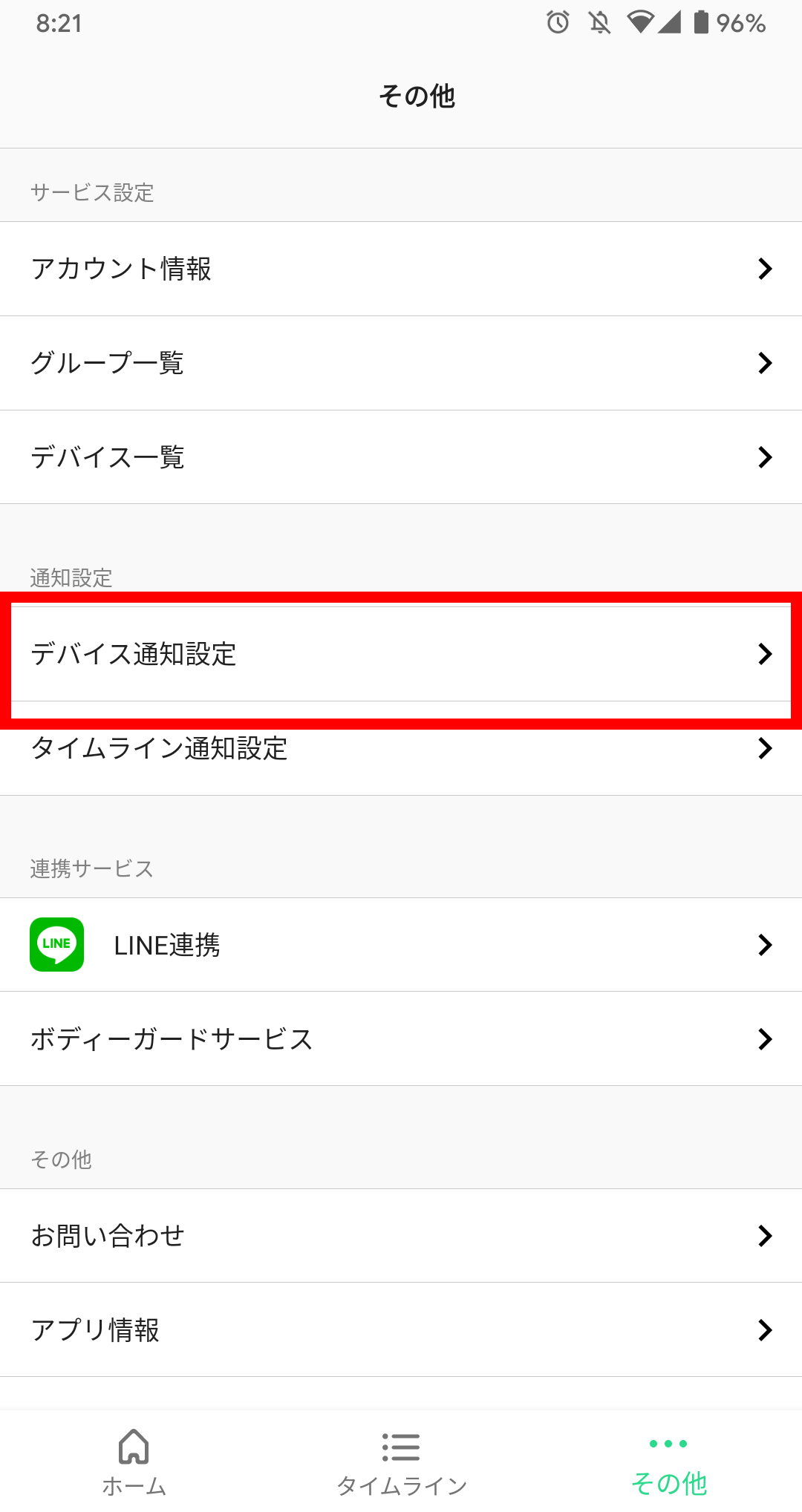Select the その他 tab
The height and width of the screenshot is (1512, 802).
pyautogui.click(x=668, y=1462)
